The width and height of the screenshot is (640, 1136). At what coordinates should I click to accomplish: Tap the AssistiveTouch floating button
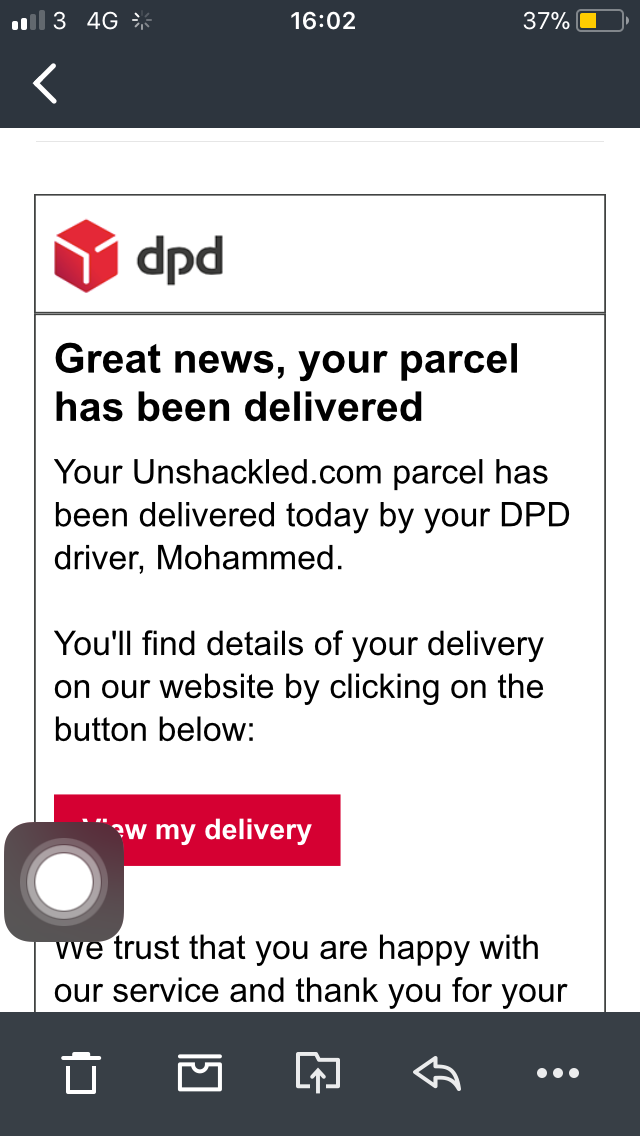[x=64, y=882]
